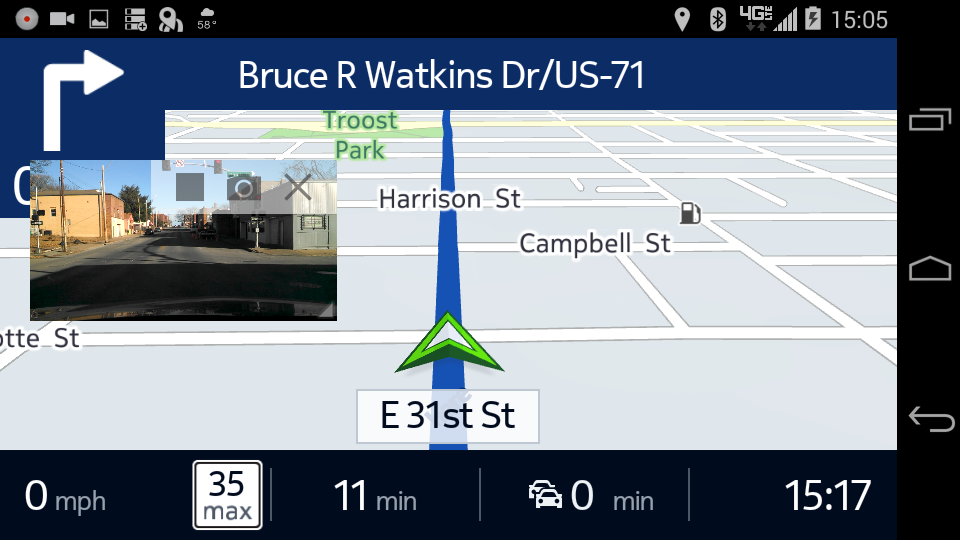Screen dimensions: 960x540
Task: Tap the gas station icon on map
Action: point(689,212)
